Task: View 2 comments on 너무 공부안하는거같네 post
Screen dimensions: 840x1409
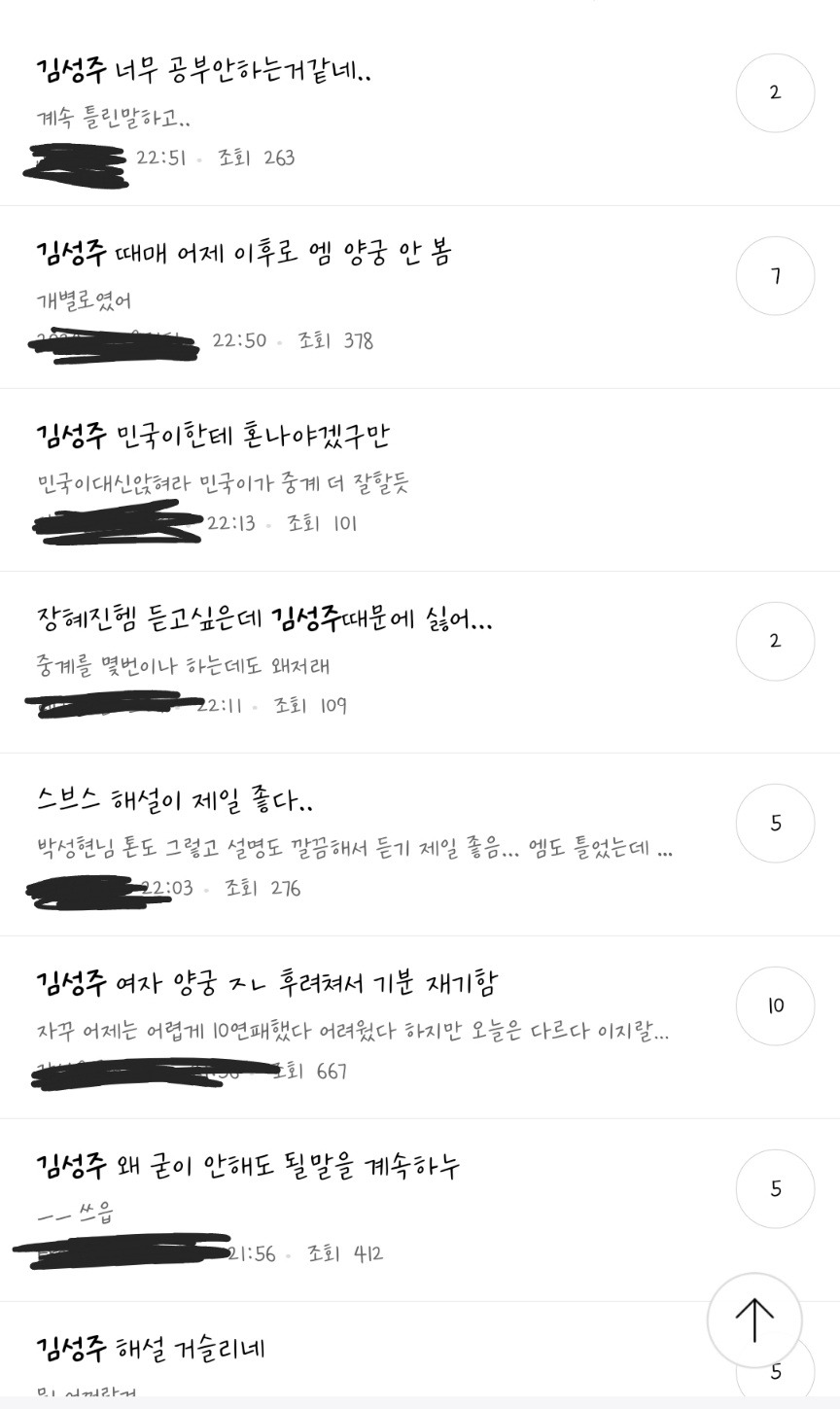Action: tap(775, 92)
